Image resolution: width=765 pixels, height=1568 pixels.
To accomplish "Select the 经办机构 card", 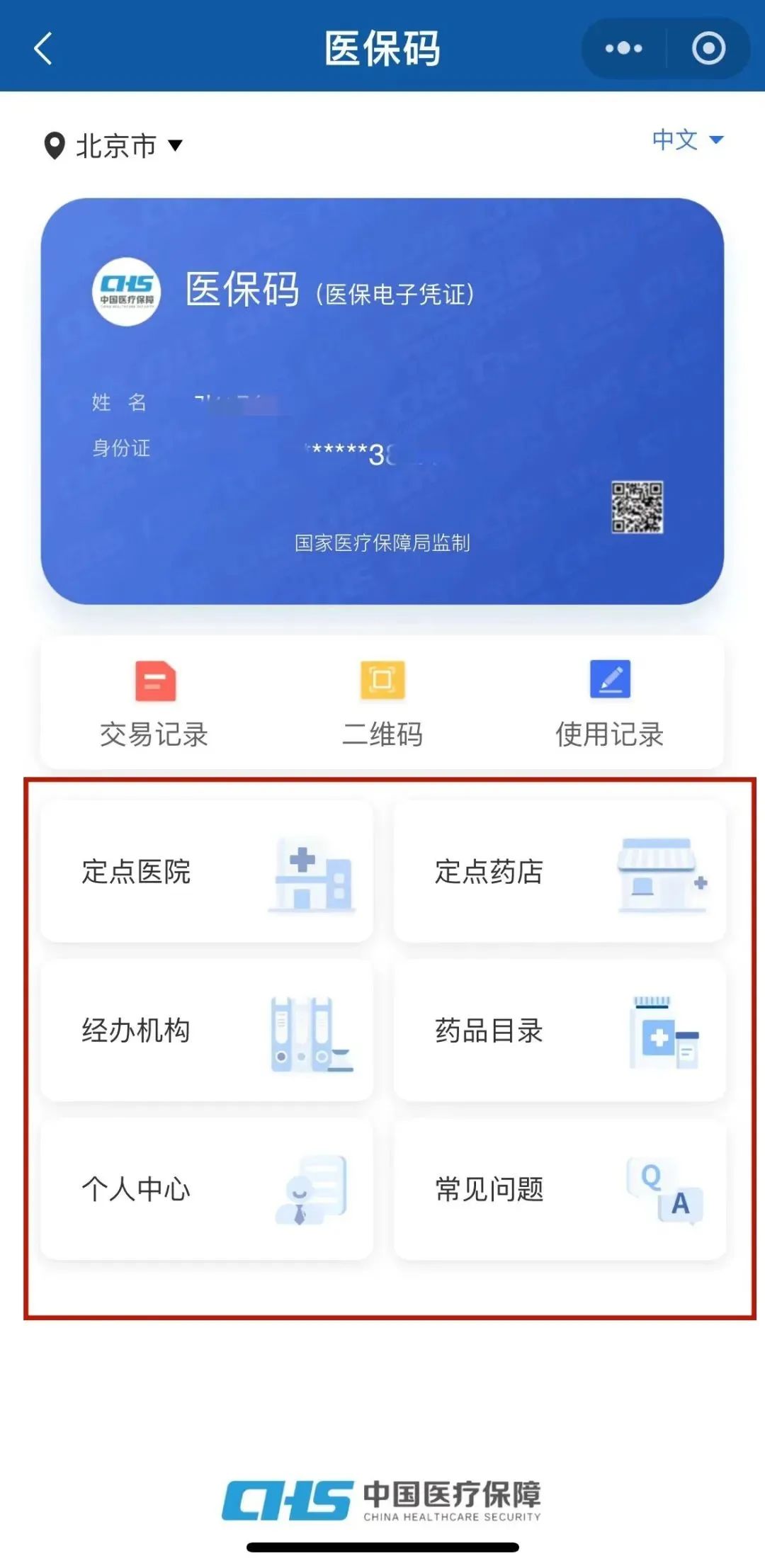I will (x=207, y=1030).
